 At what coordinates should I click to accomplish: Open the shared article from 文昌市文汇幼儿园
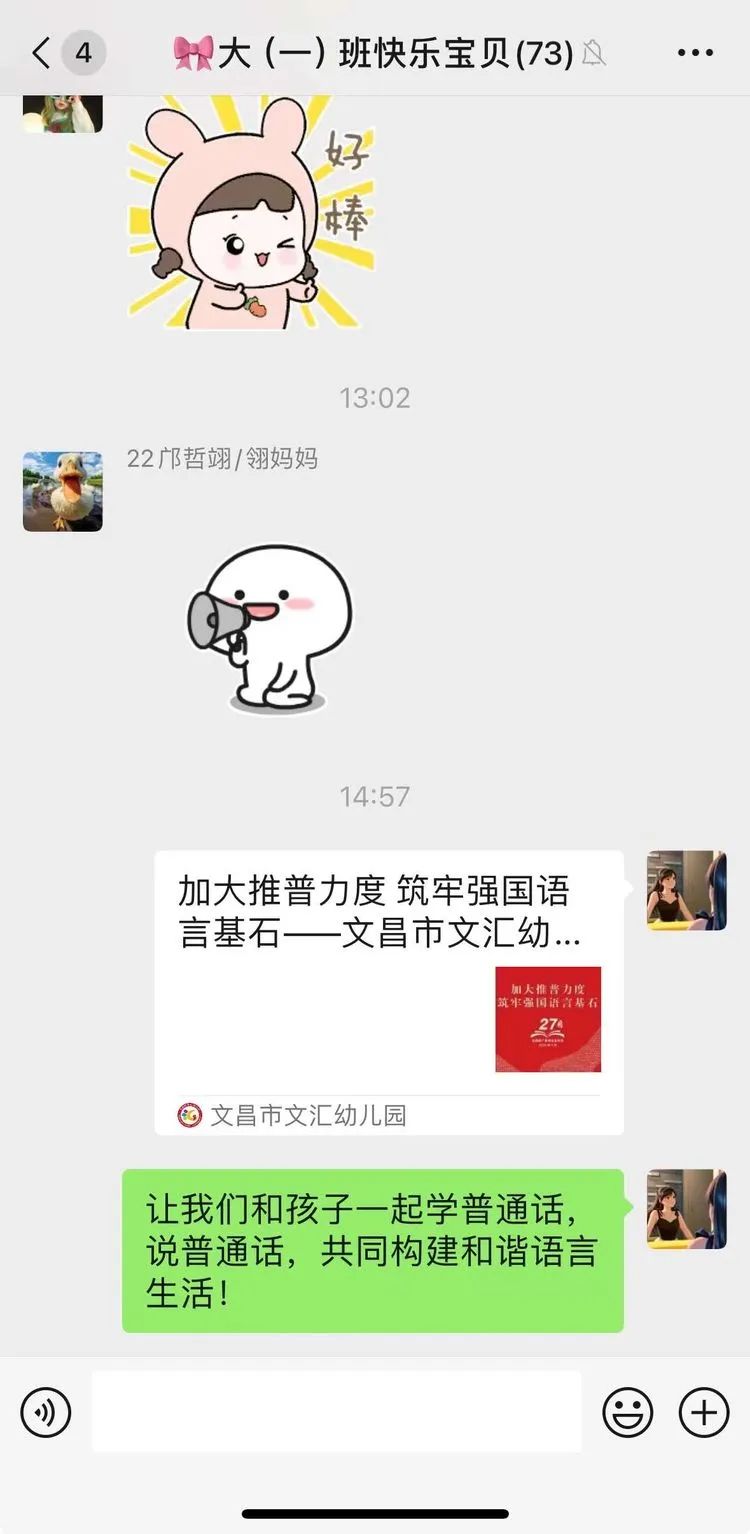388,990
